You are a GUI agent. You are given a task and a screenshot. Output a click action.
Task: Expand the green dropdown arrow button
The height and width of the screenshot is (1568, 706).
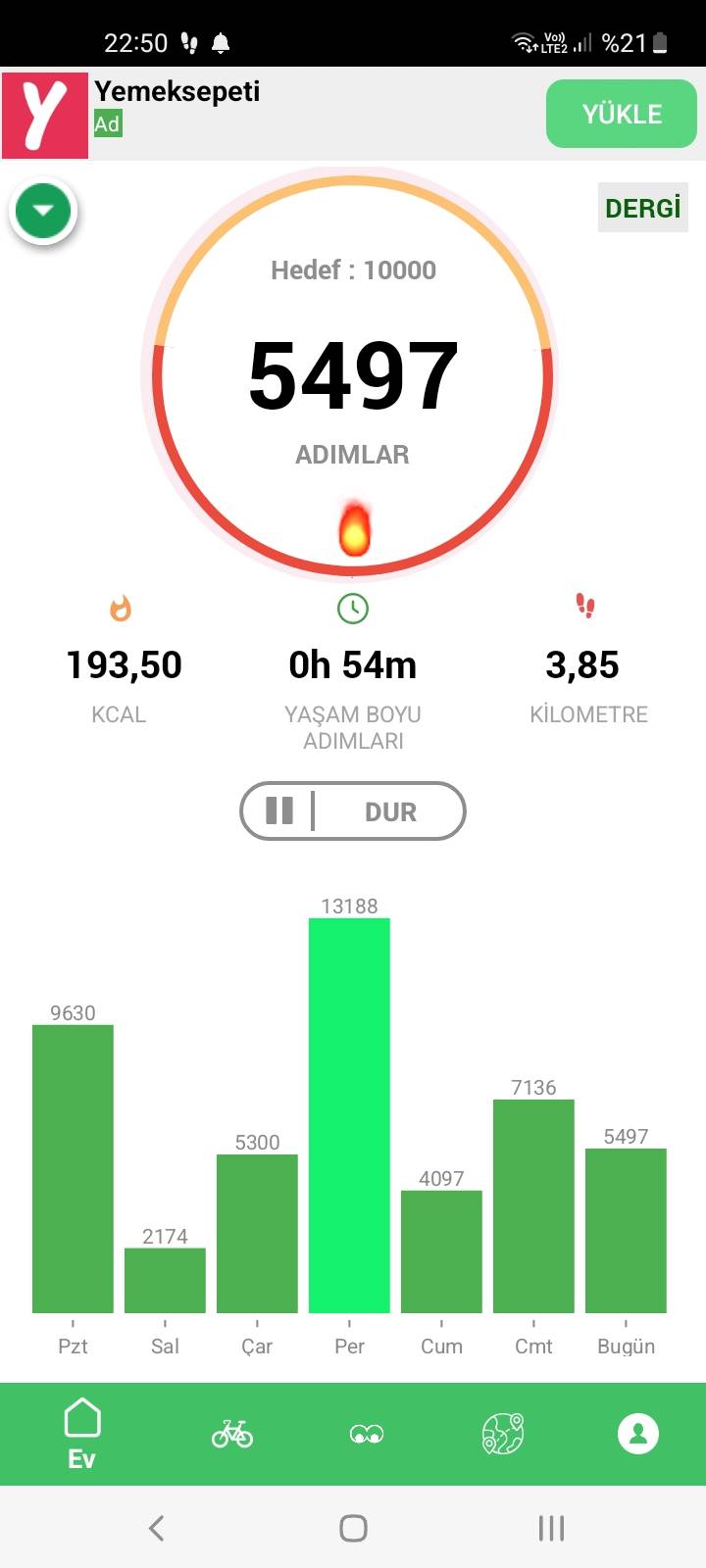[43, 211]
